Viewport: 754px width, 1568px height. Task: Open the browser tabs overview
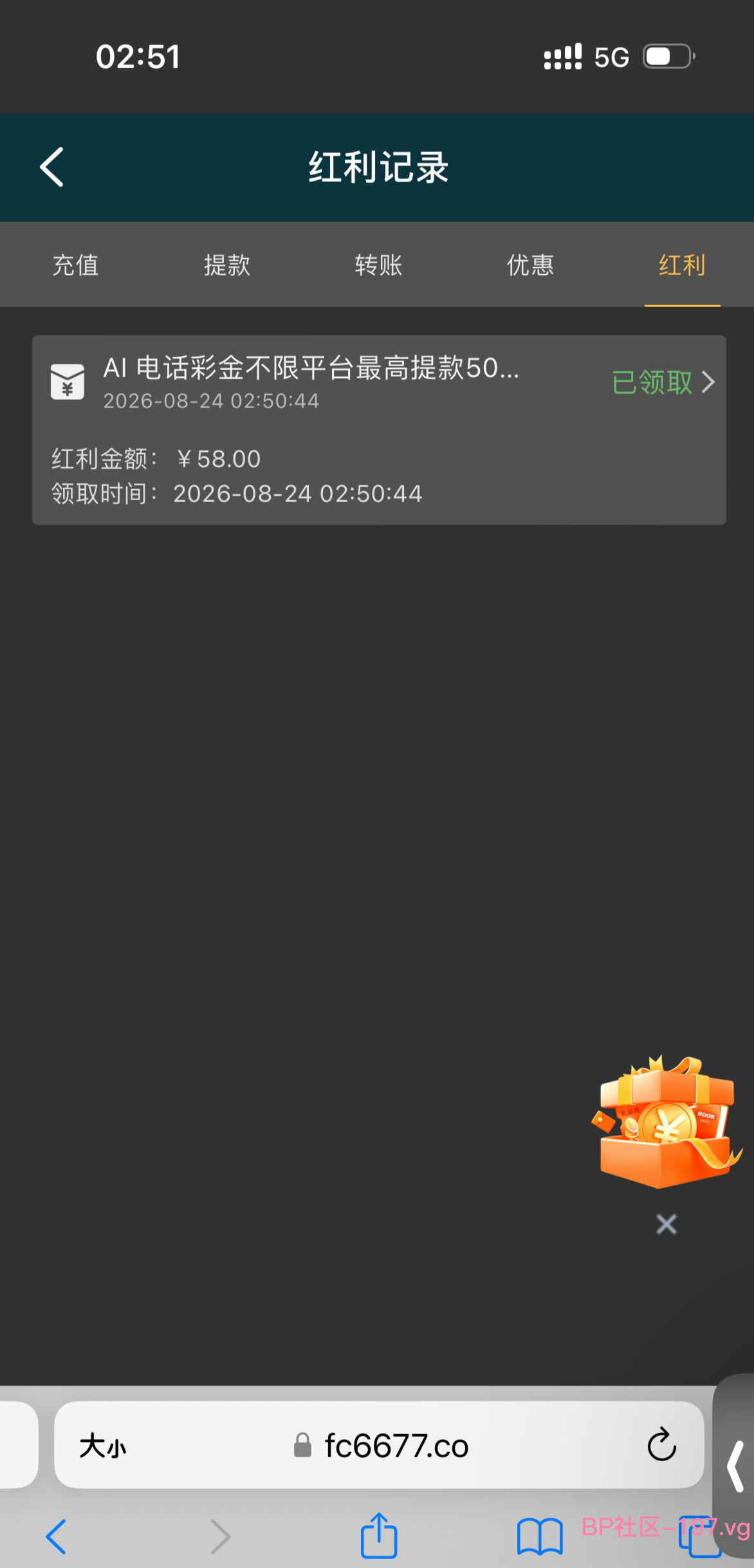point(700,1537)
